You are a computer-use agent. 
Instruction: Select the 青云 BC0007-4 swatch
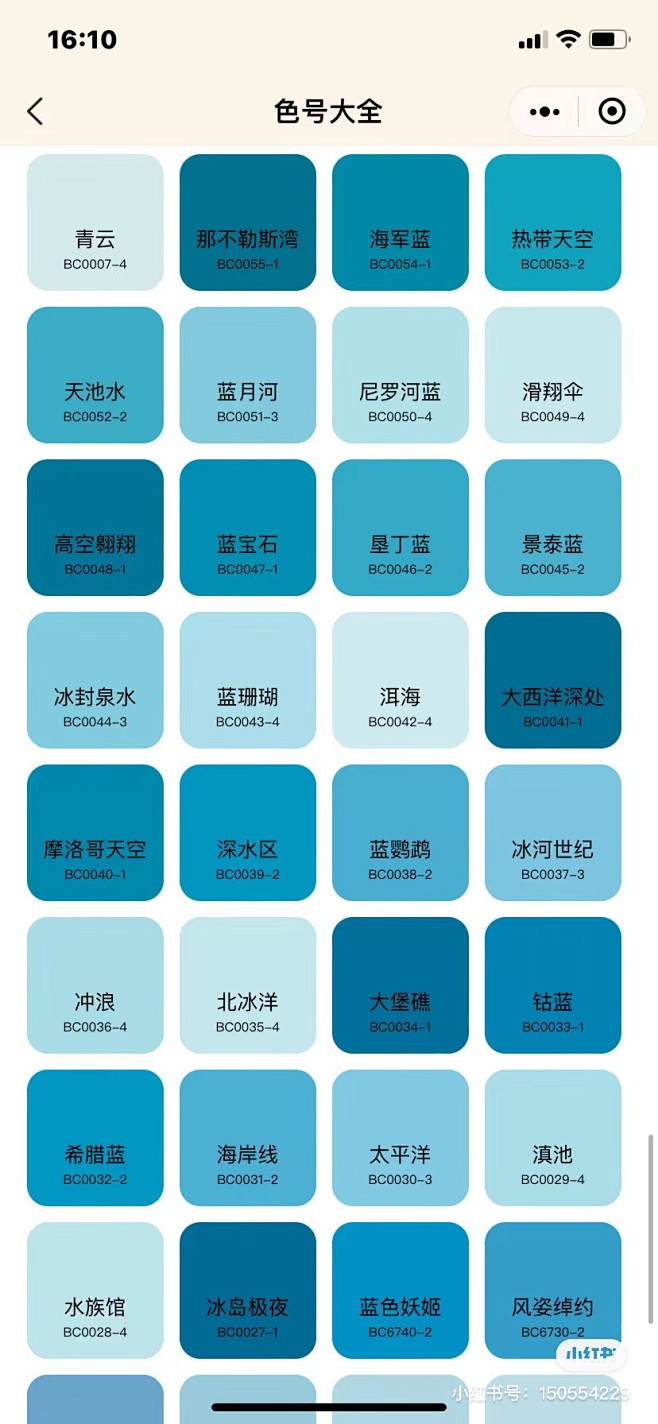pos(95,223)
